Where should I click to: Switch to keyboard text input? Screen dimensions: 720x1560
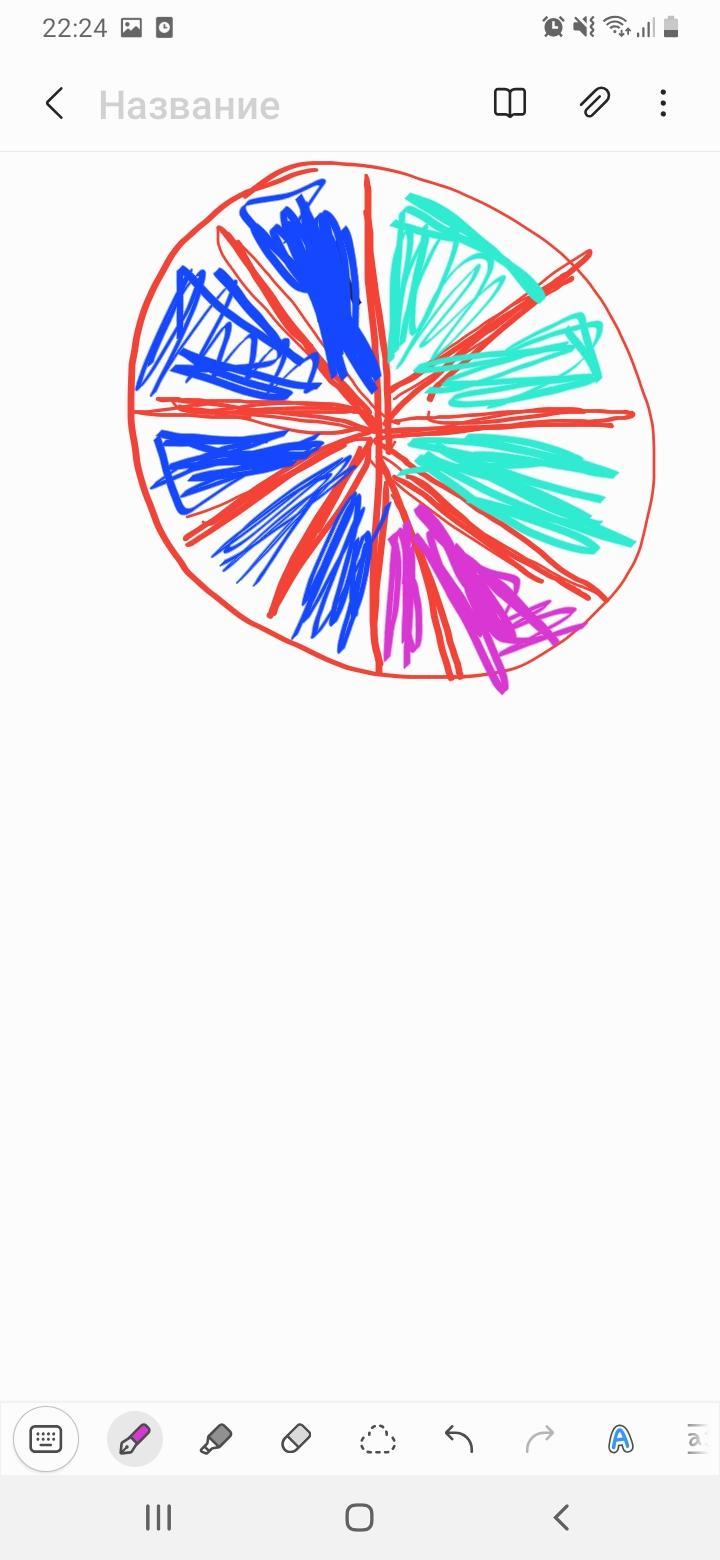click(x=46, y=1439)
